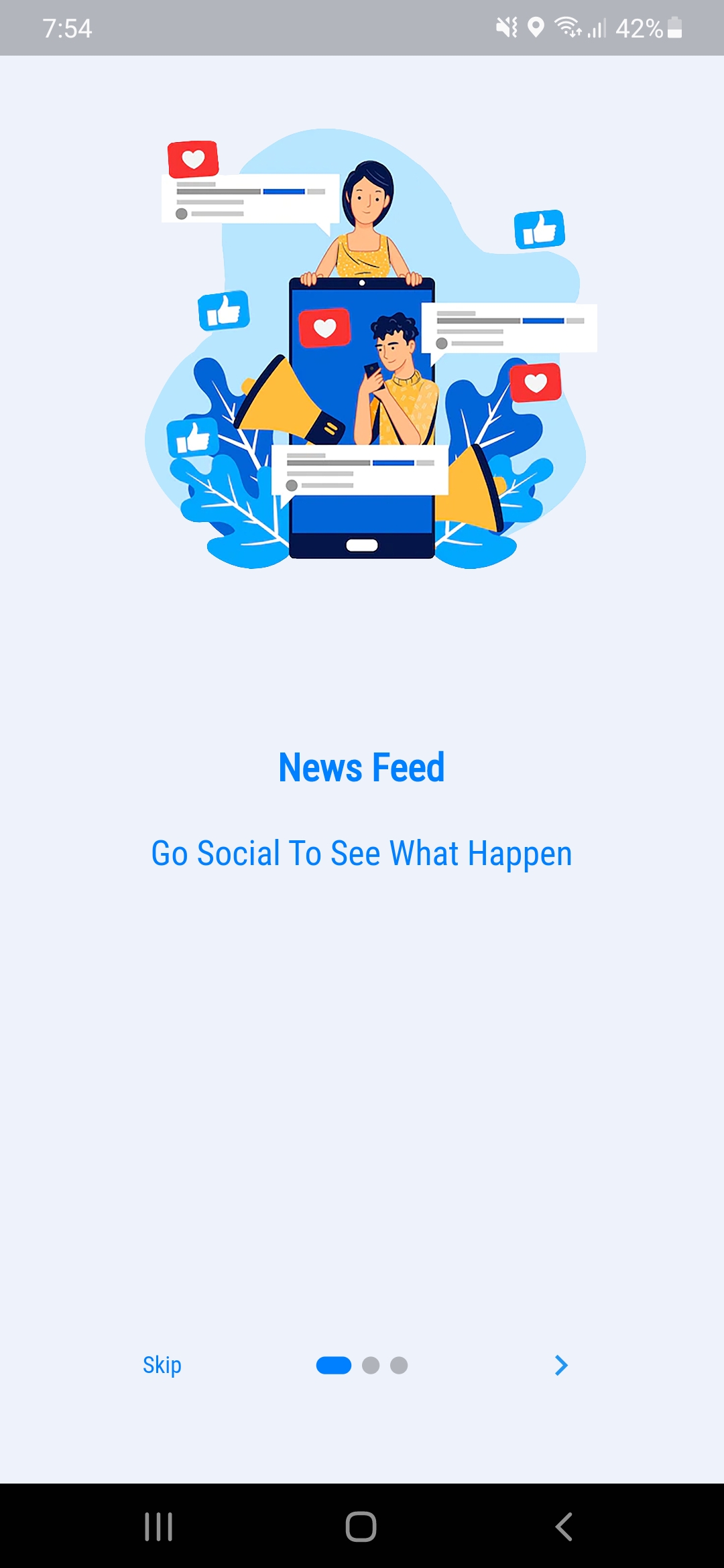
Task: Select the first page indicator dot
Action: 333,1366
